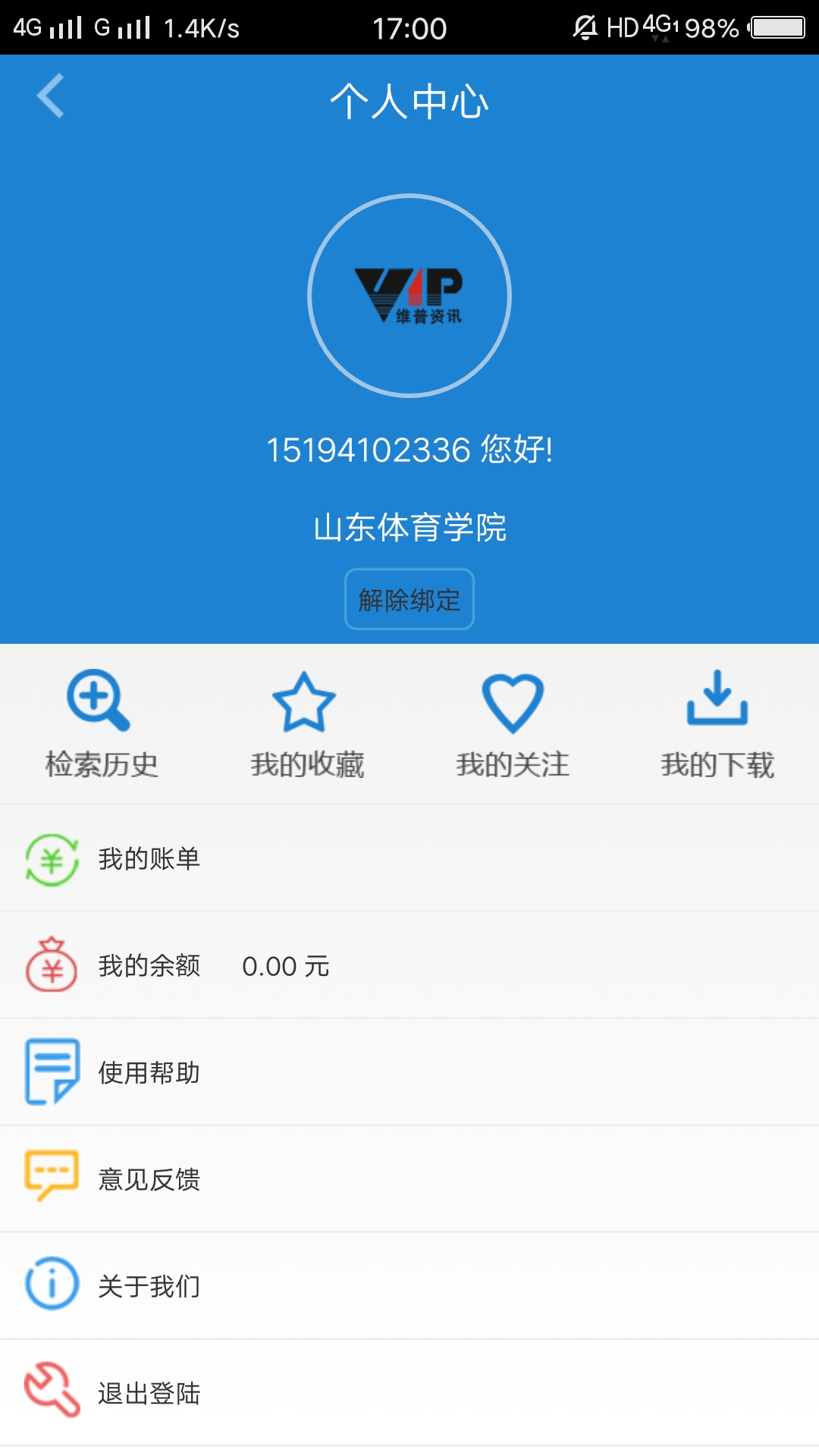Open 关于我们 about page
The height and width of the screenshot is (1456, 819).
click(x=409, y=1286)
